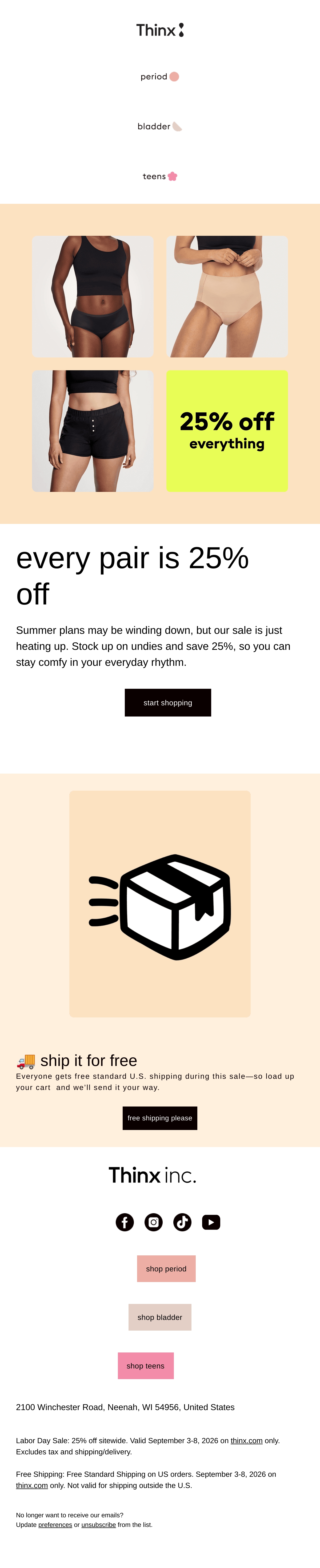Open Thinx YouTube channel
Image resolution: width=320 pixels, height=1568 pixels.
coord(211,1222)
